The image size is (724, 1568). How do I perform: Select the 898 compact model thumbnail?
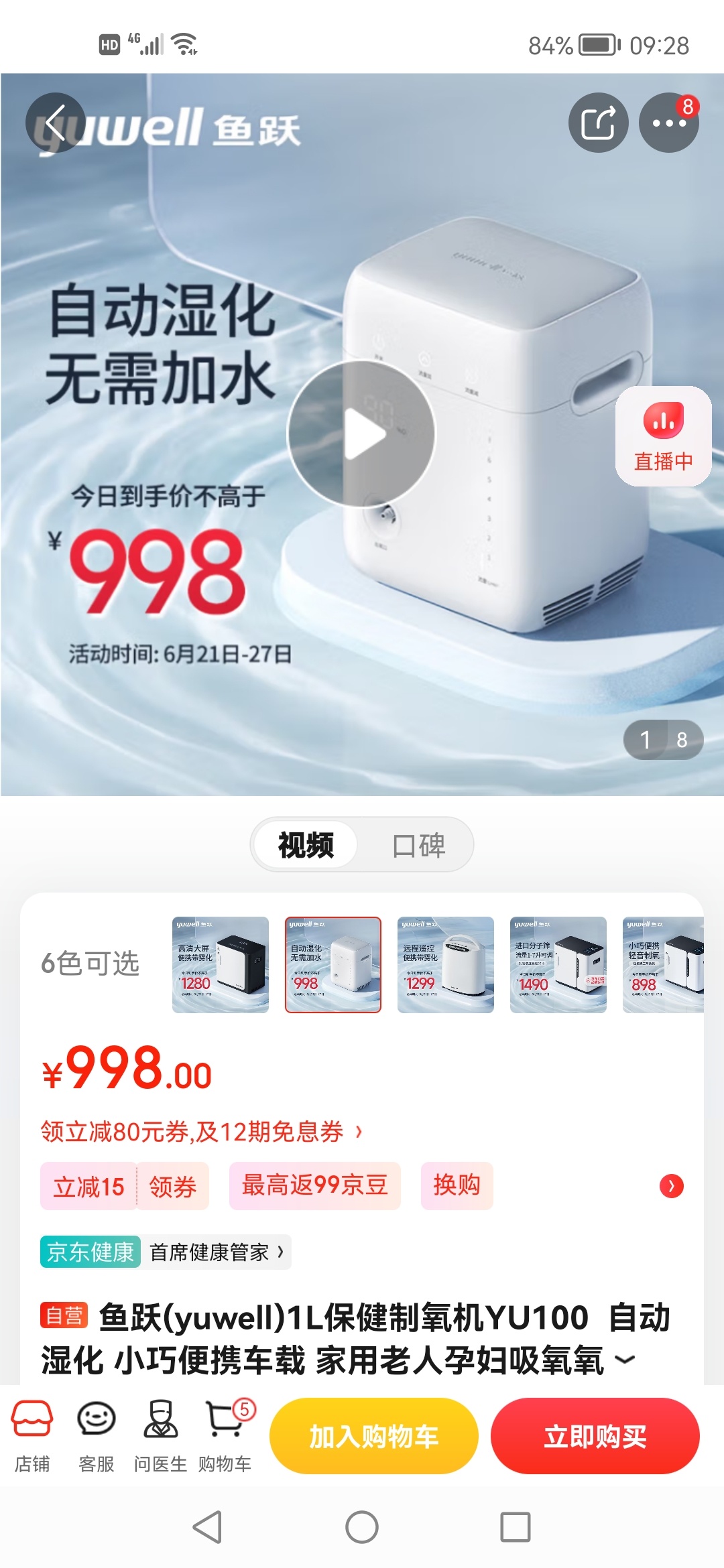click(x=662, y=964)
